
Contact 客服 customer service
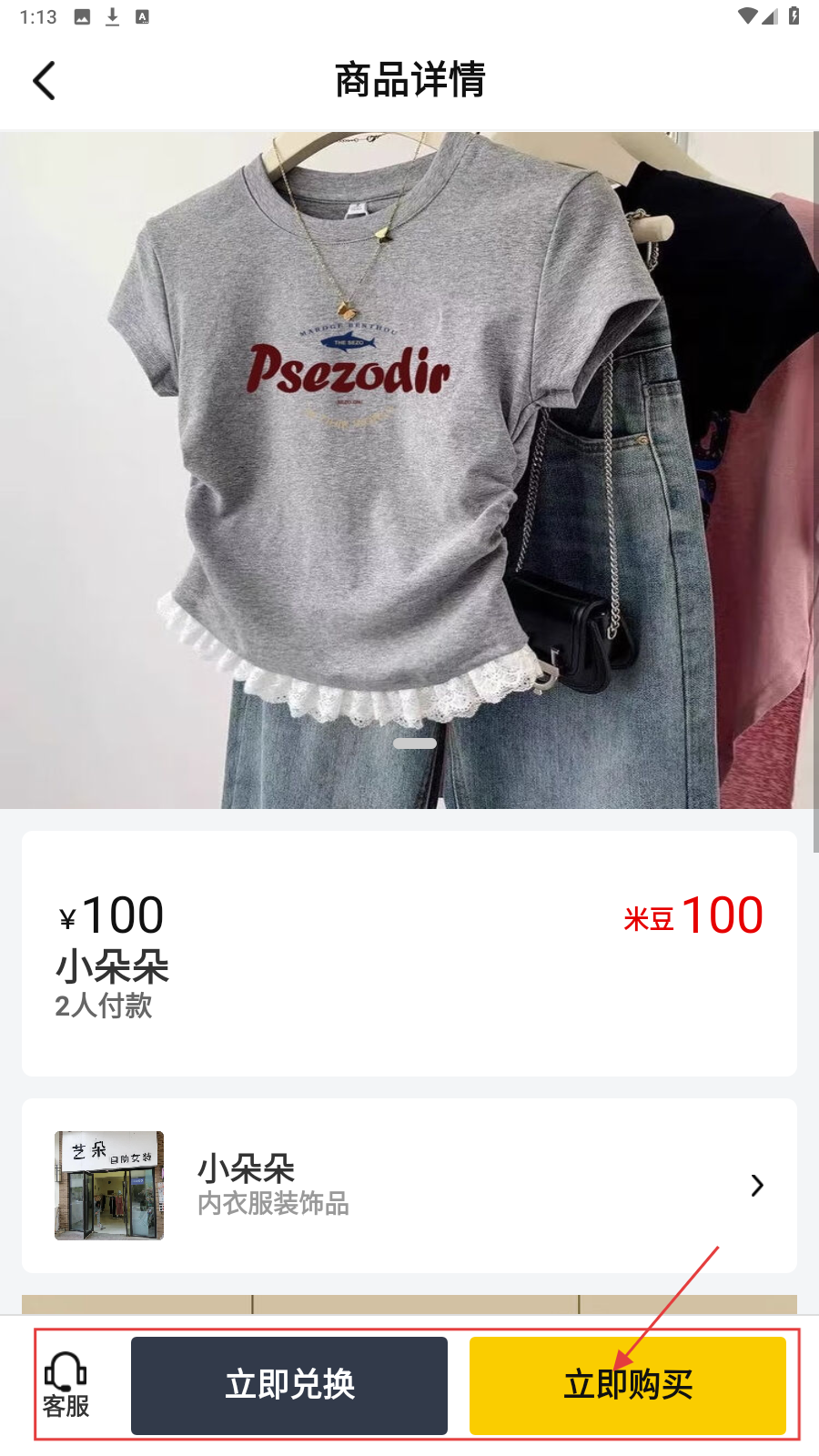click(66, 1385)
